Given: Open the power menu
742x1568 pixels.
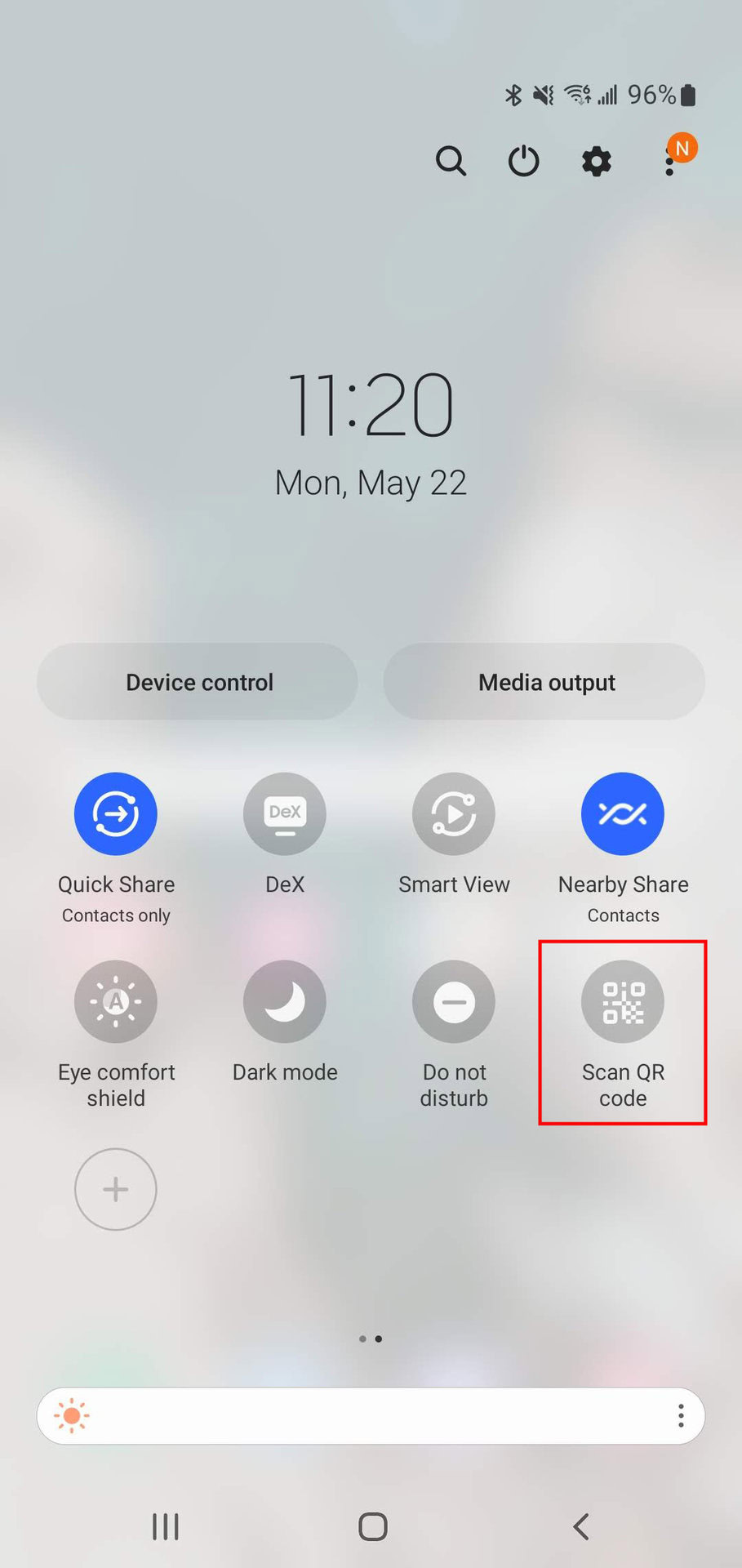Looking at the screenshot, I should (x=523, y=161).
